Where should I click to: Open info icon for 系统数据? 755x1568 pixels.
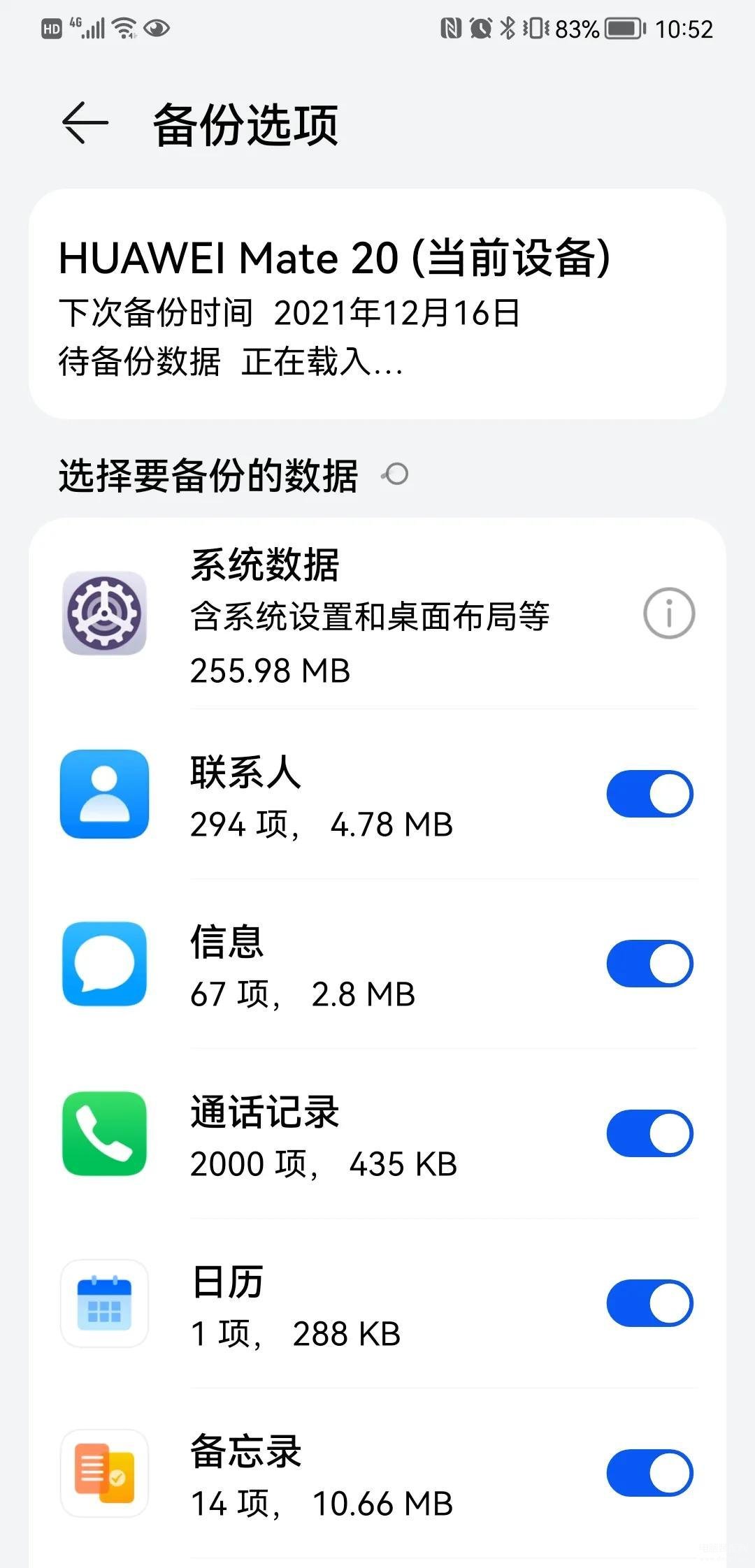pos(669,613)
